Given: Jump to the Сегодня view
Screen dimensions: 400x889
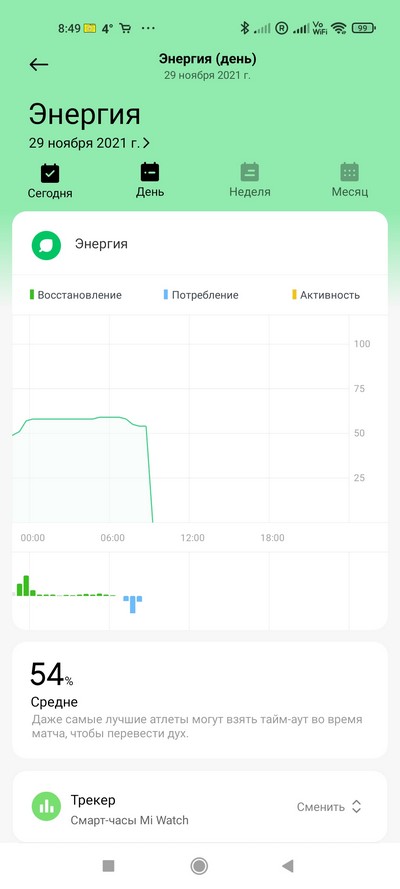Looking at the screenshot, I should tap(50, 181).
